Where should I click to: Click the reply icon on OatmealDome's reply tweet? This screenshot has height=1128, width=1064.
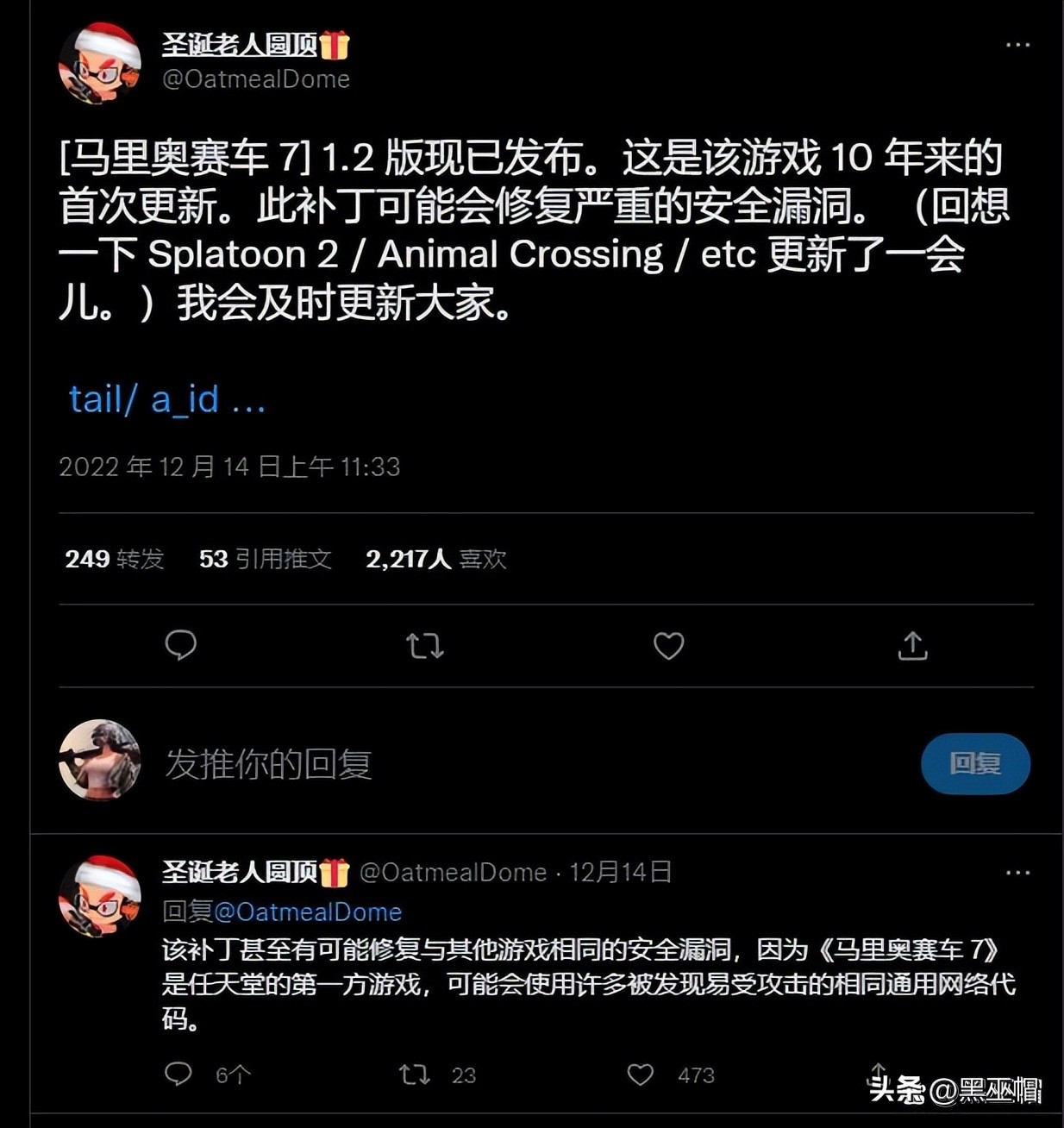178,1074
